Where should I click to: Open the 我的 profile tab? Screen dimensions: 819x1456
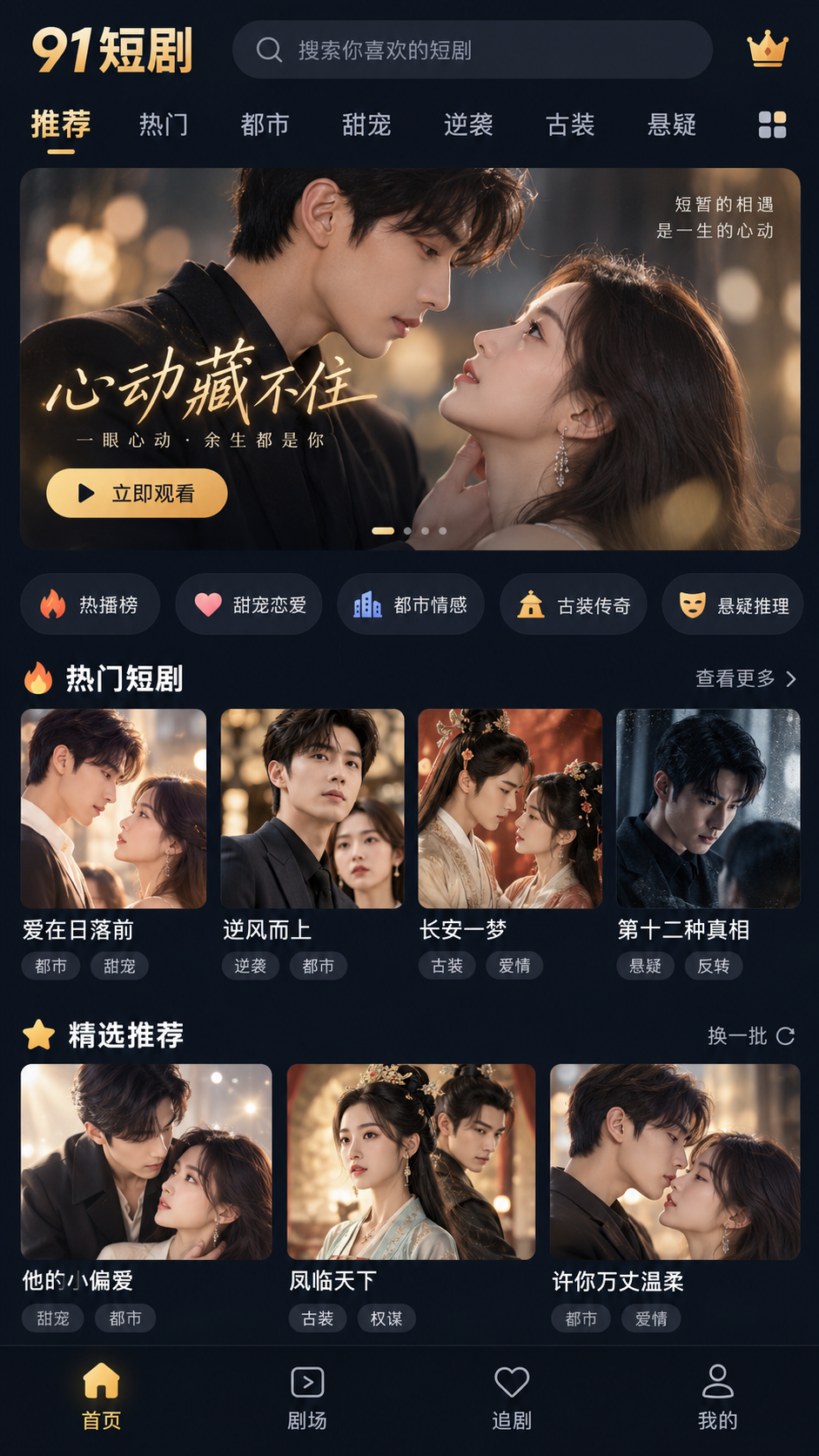717,1397
